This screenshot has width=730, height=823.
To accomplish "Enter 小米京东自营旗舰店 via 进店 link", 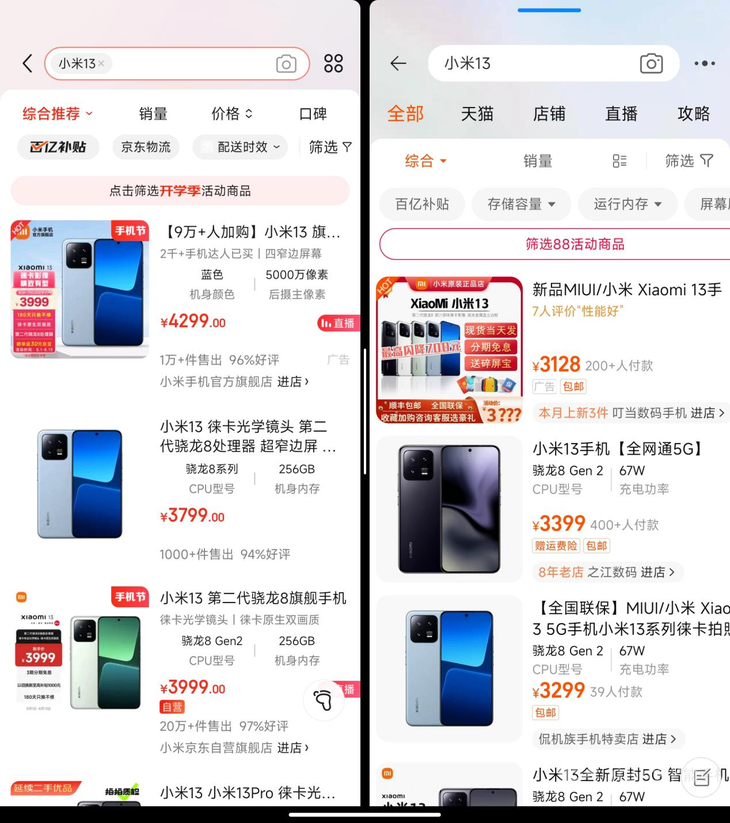I will pyautogui.click(x=293, y=747).
